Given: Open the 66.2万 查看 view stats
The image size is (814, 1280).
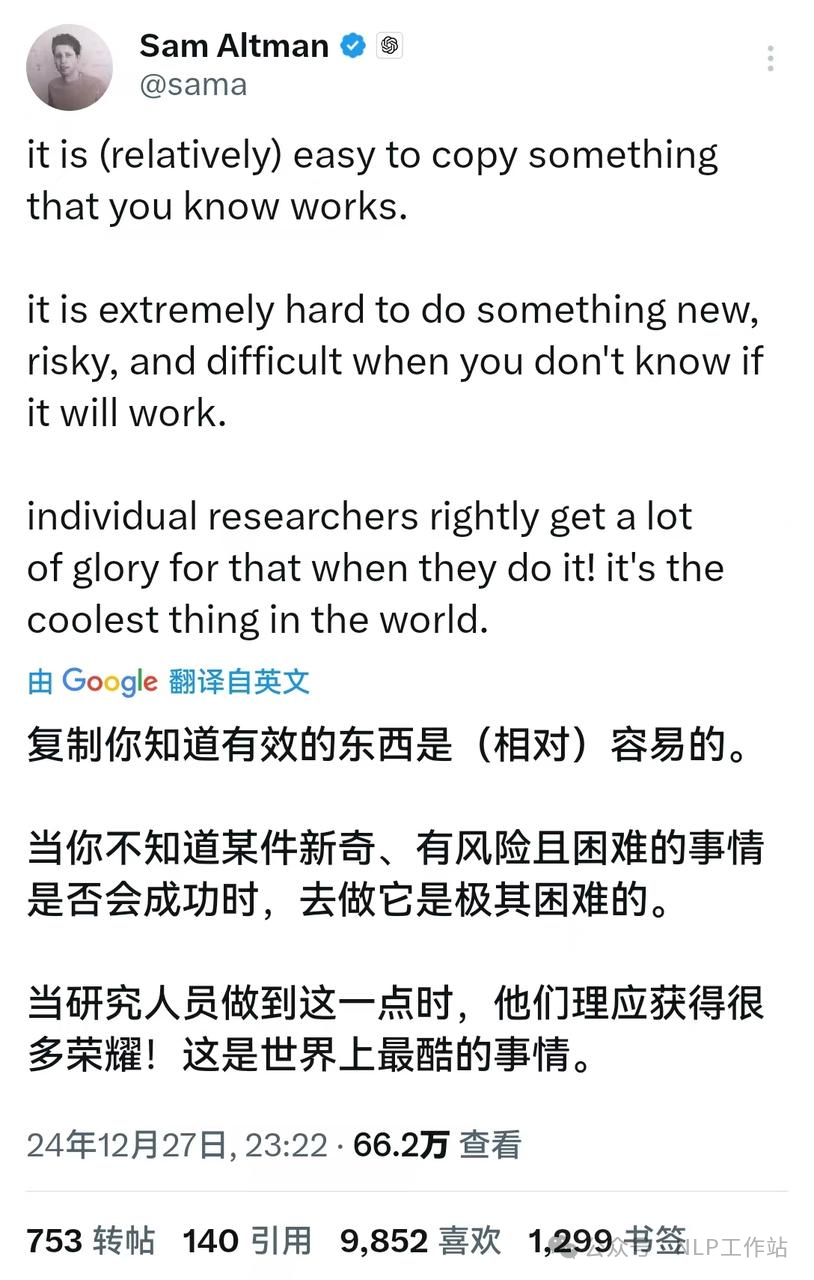Looking at the screenshot, I should coord(437,1144).
